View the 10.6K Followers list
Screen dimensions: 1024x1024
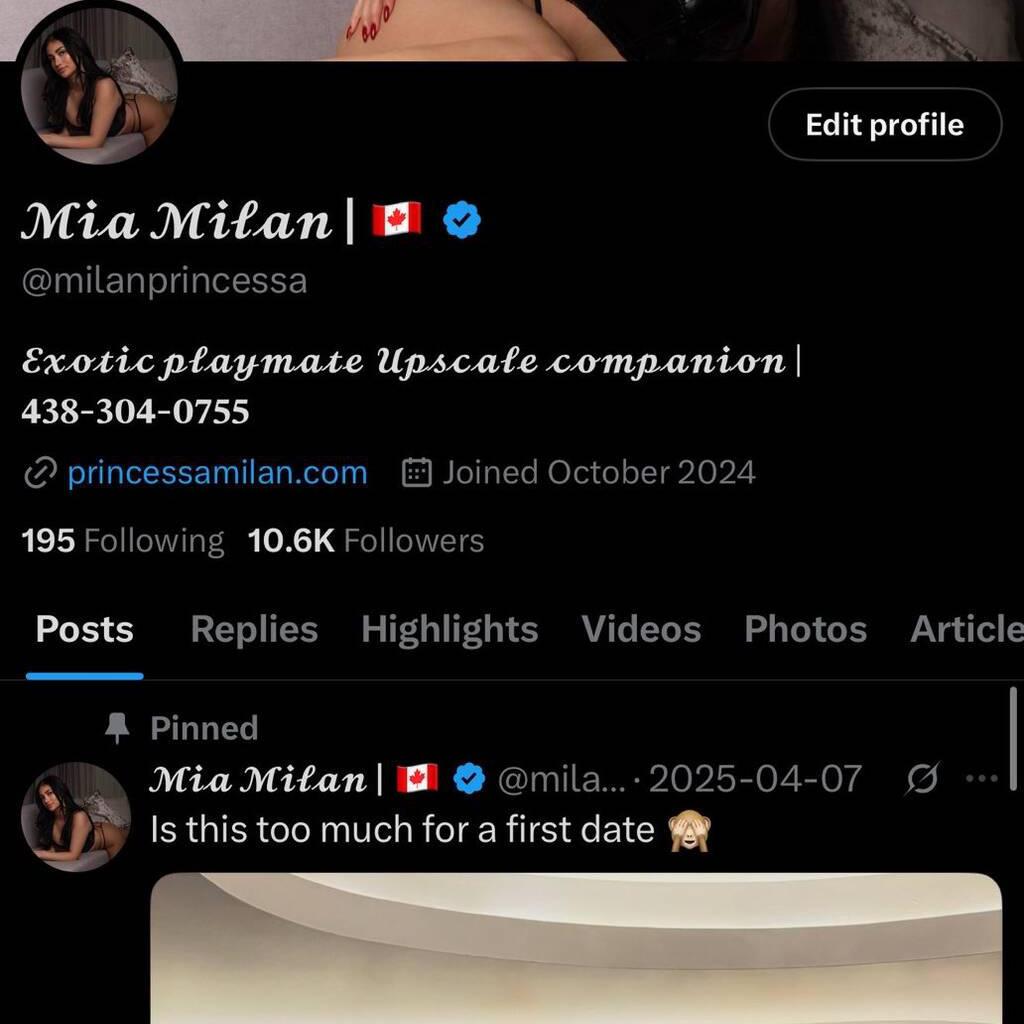[x=366, y=541]
